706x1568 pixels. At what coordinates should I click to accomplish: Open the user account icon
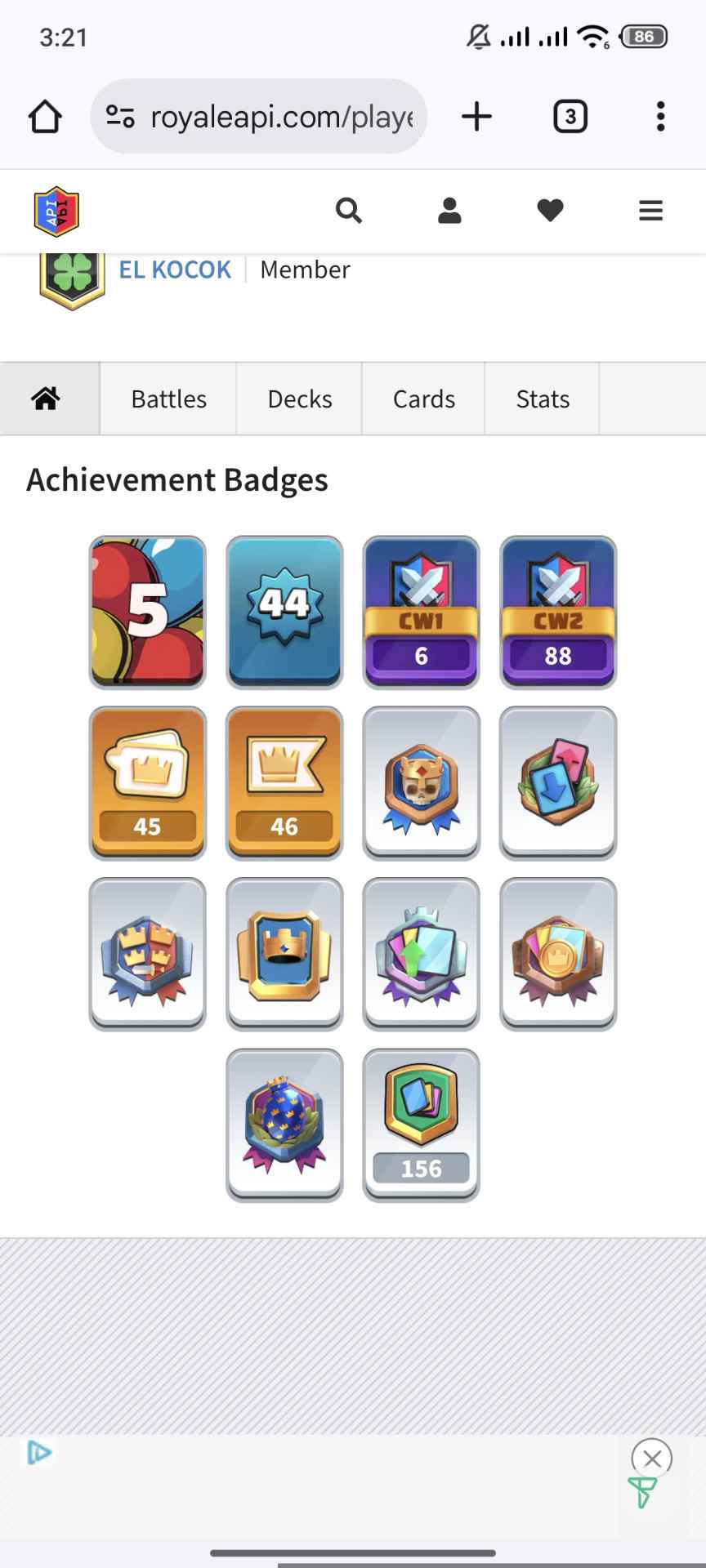point(449,211)
